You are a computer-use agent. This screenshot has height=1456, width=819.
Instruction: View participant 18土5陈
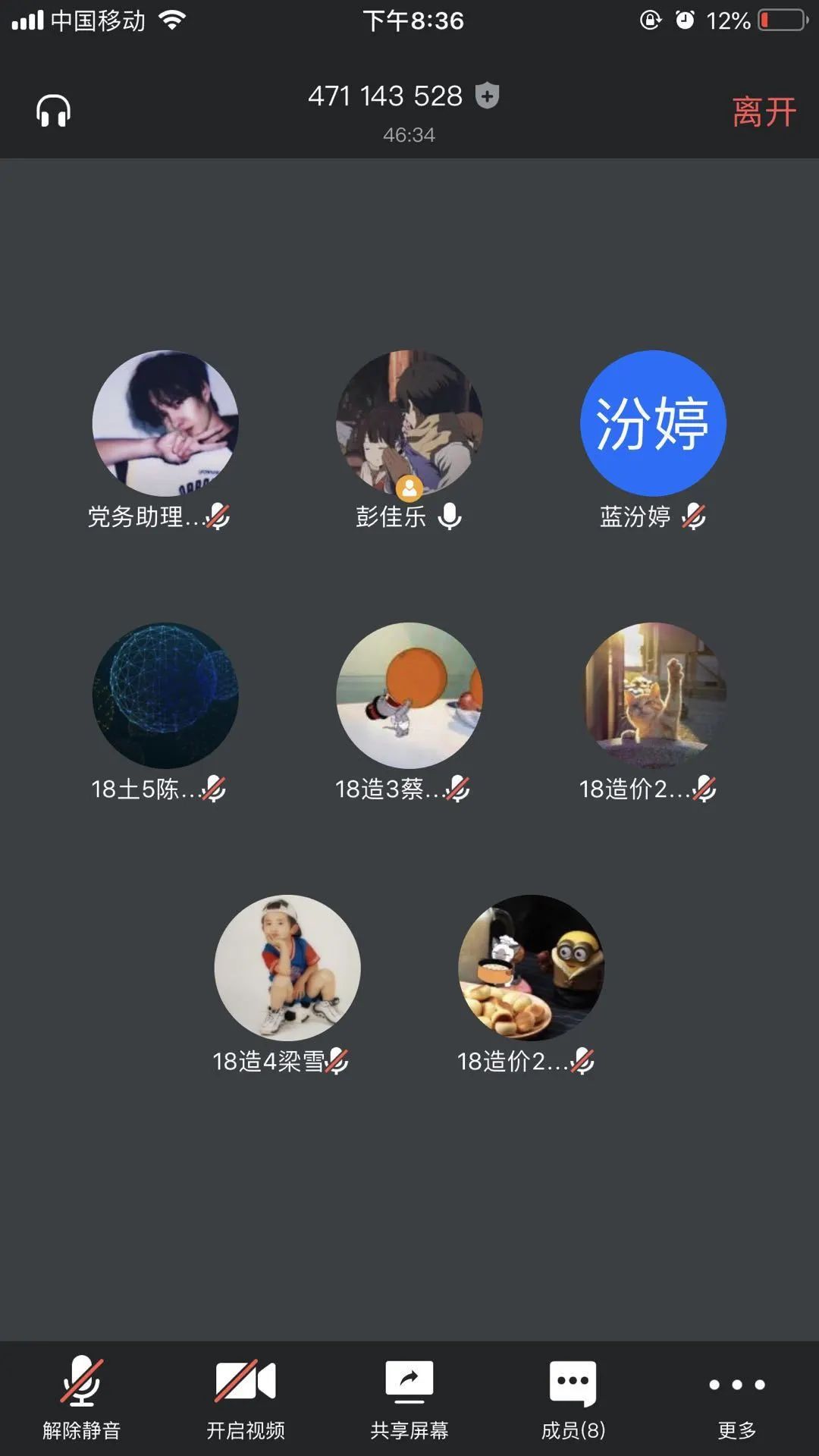(165, 695)
